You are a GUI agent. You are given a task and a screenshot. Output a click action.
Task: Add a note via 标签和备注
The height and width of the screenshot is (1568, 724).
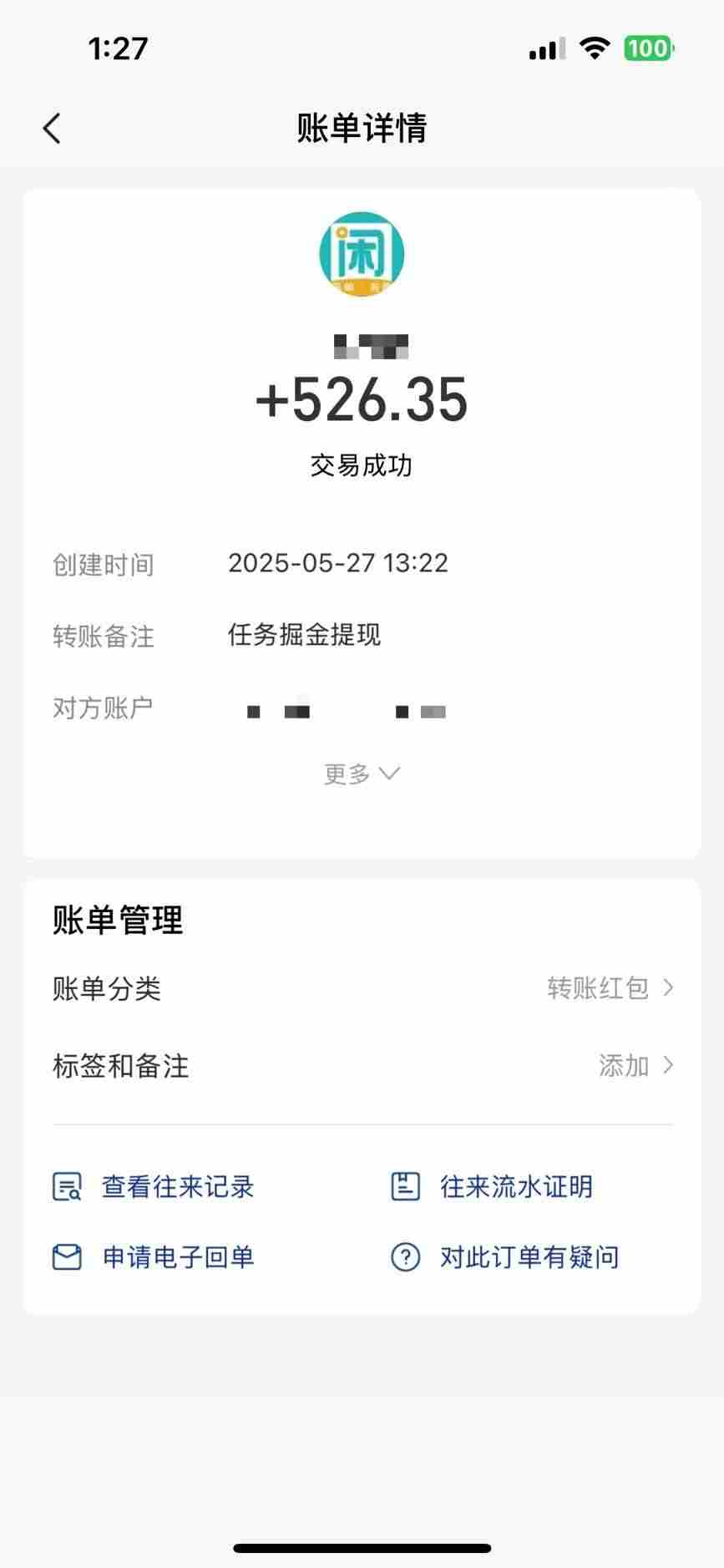coord(362,1066)
